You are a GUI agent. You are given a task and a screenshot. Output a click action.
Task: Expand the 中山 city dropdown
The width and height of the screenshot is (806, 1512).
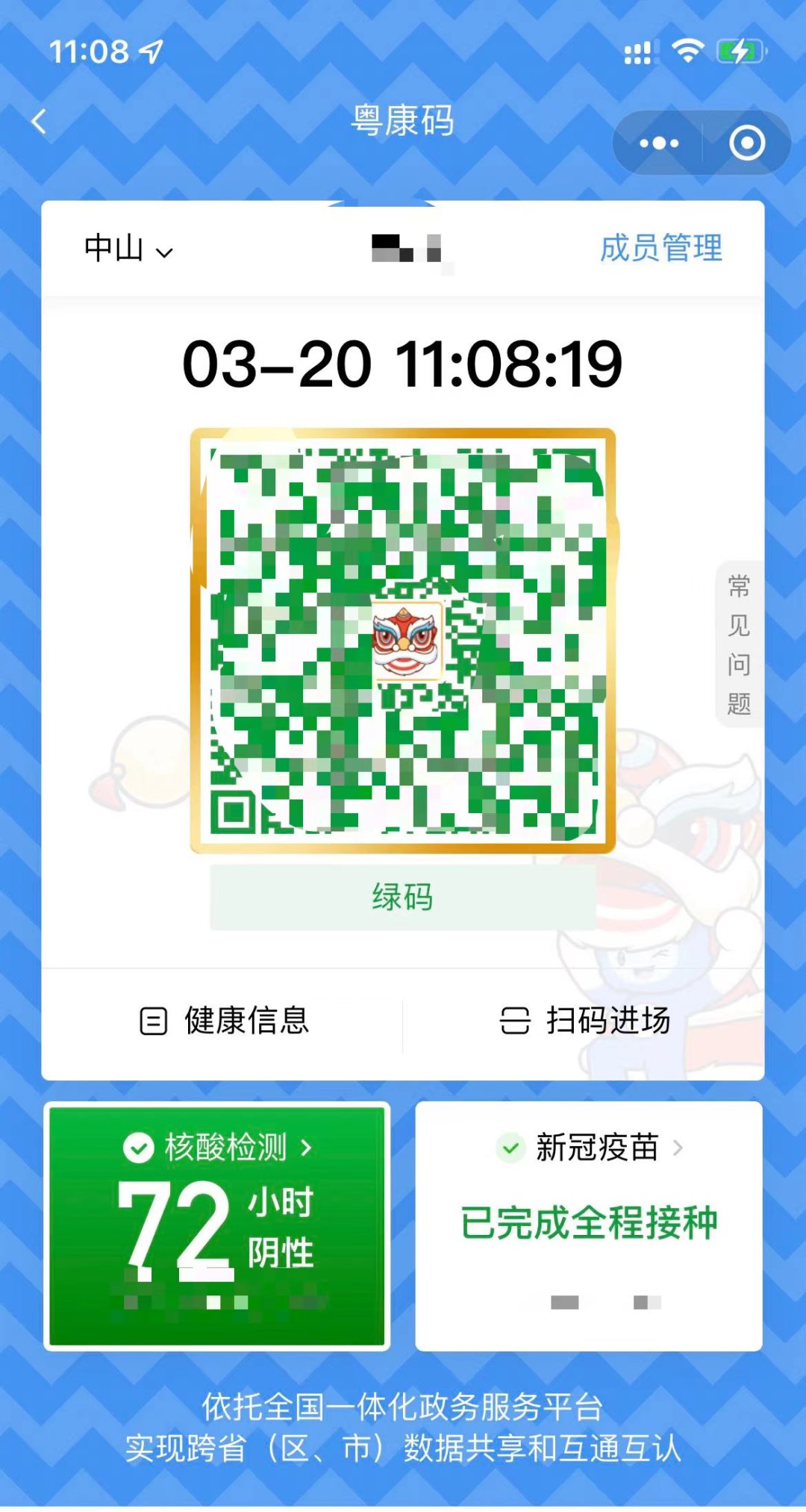point(128,249)
